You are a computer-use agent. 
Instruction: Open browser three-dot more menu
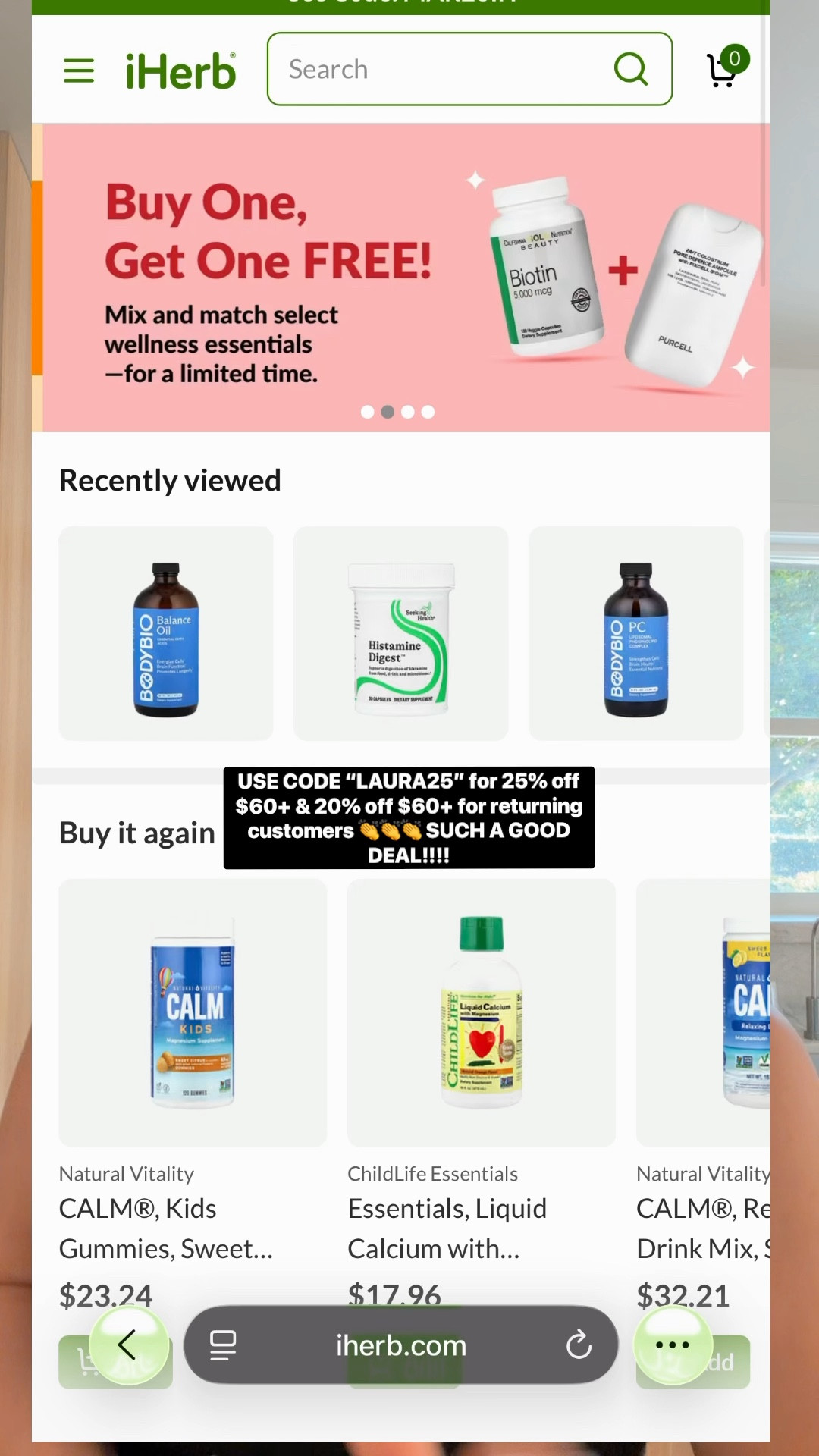pyautogui.click(x=673, y=1345)
